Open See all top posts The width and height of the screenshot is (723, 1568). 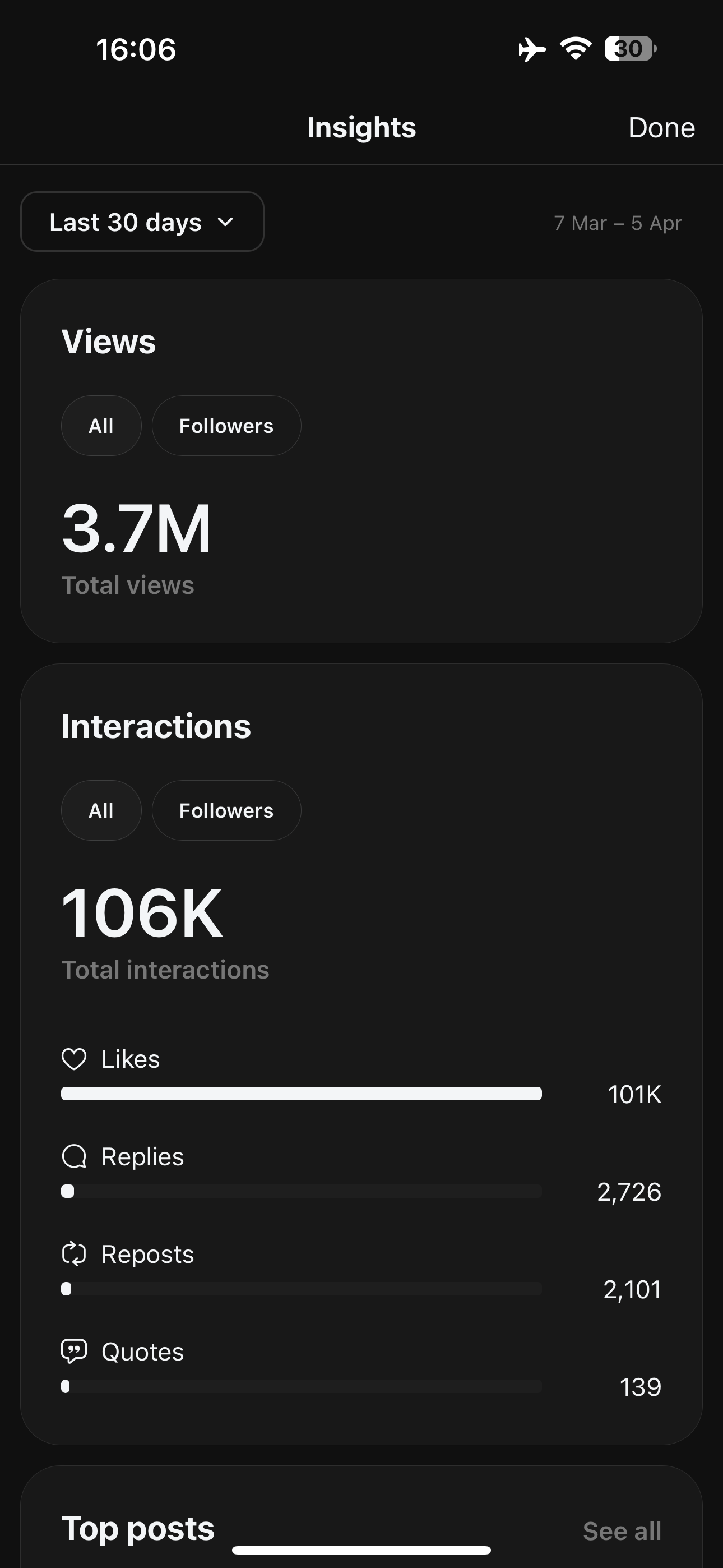[622, 1531]
